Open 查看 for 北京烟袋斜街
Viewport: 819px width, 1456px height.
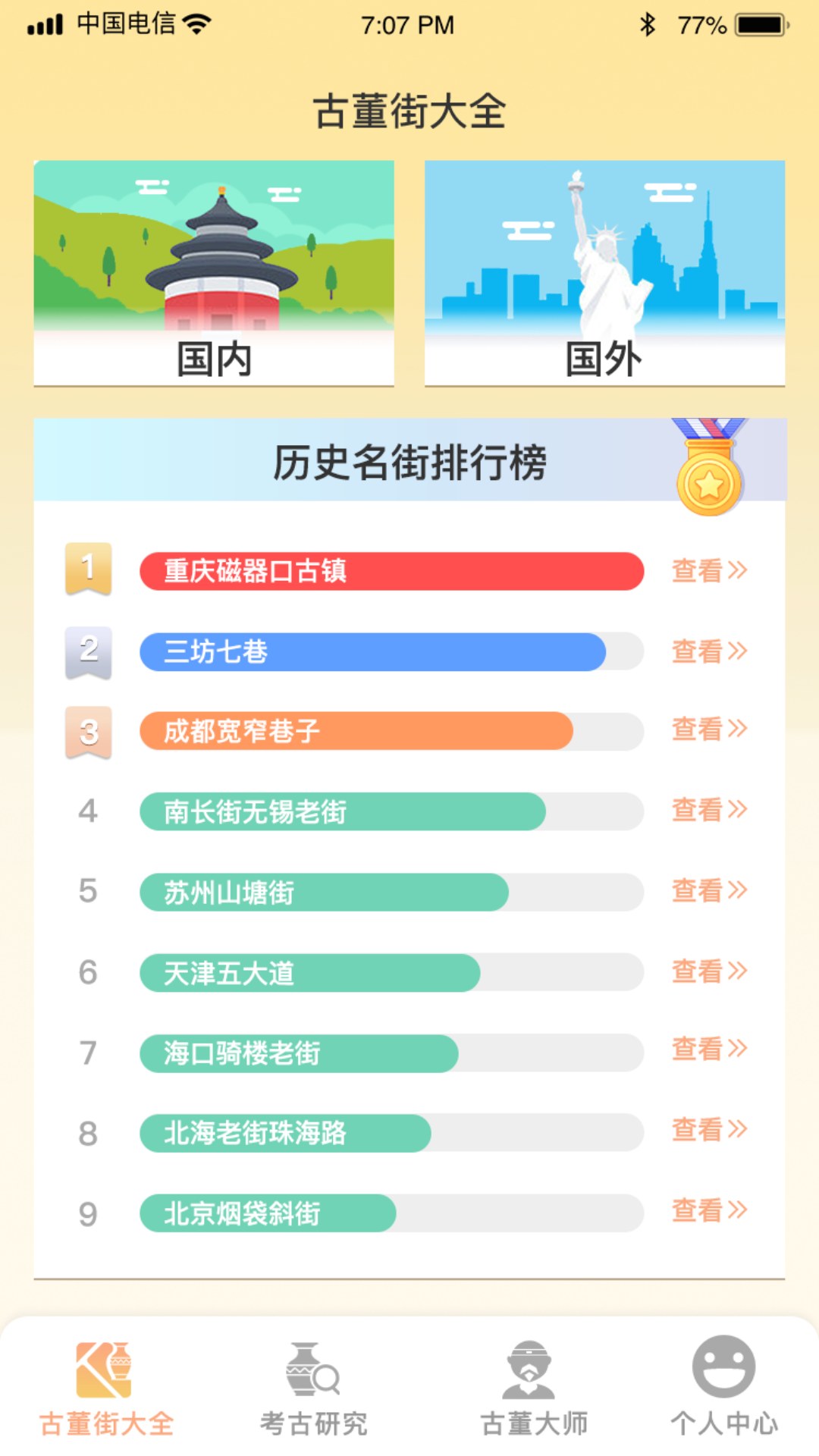tap(709, 1211)
